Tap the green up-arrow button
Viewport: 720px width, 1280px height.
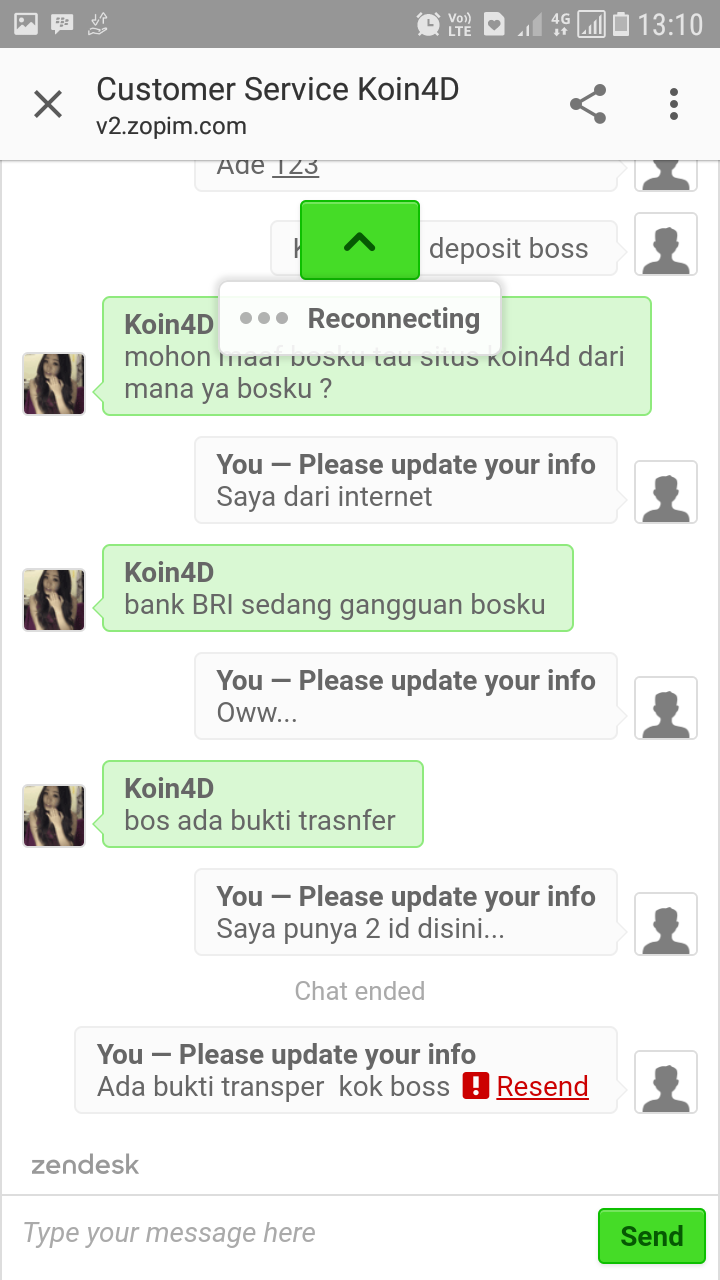360,240
